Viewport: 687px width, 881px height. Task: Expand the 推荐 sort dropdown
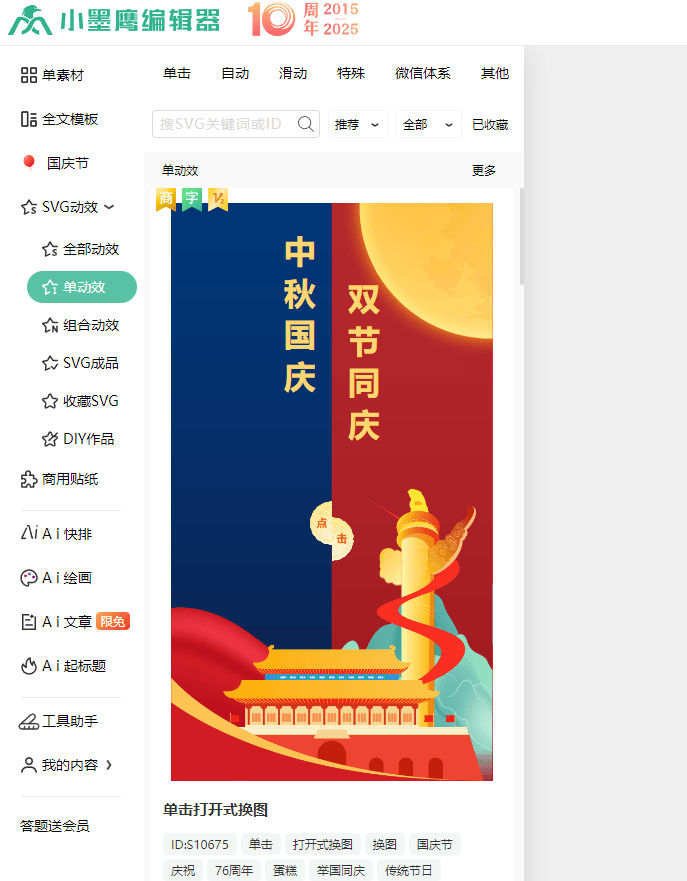click(x=358, y=125)
